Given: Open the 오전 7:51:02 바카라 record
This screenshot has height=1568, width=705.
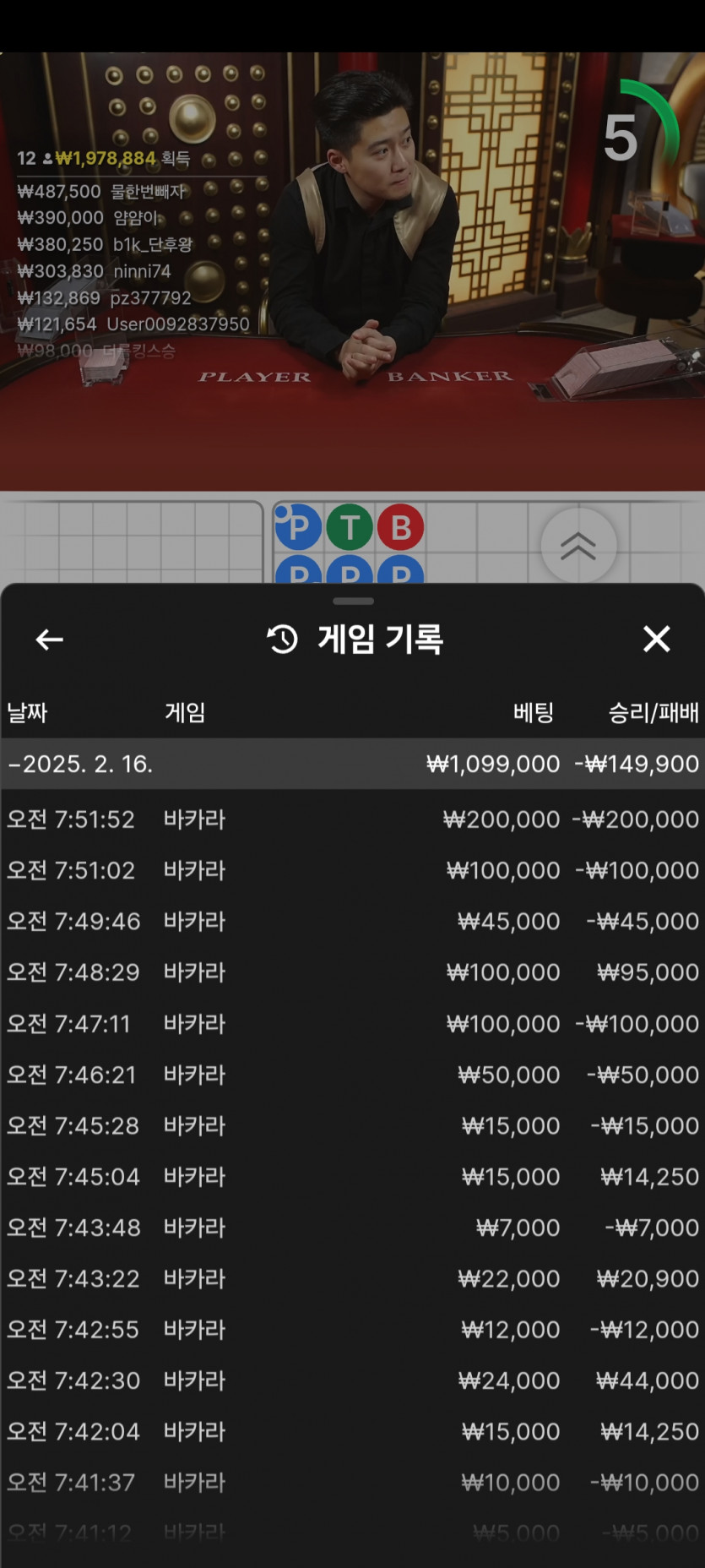Looking at the screenshot, I should (x=353, y=870).
